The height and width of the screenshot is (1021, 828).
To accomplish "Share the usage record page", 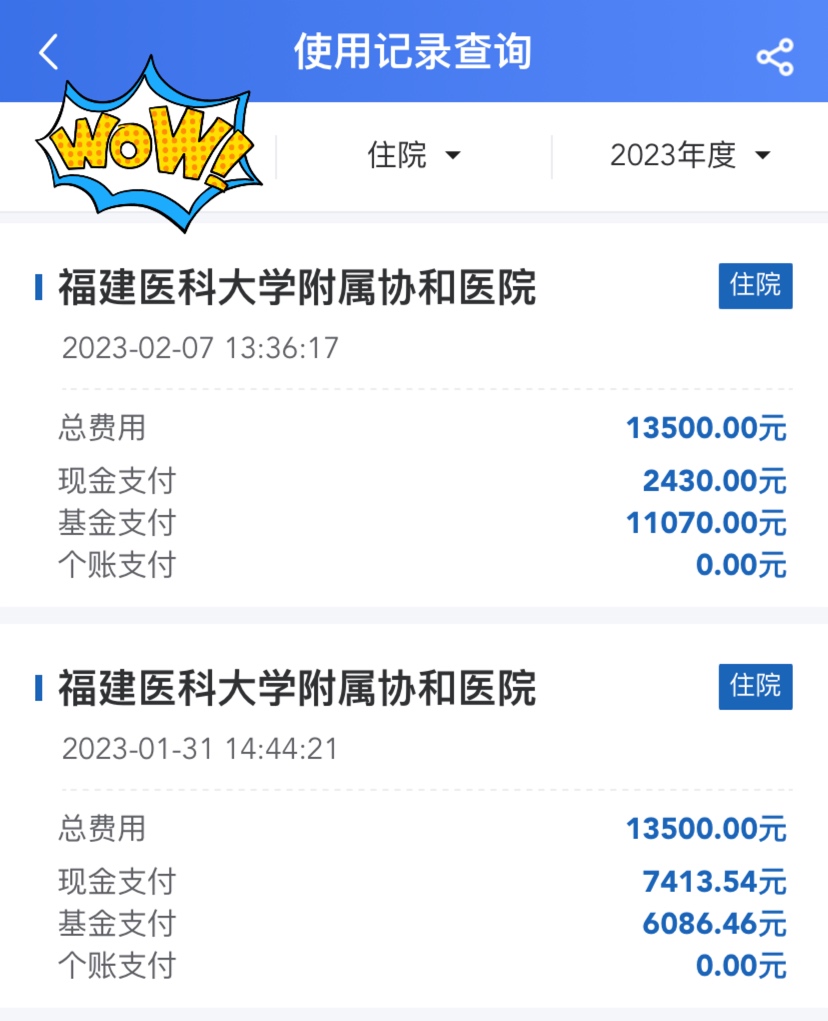I will [x=774, y=57].
